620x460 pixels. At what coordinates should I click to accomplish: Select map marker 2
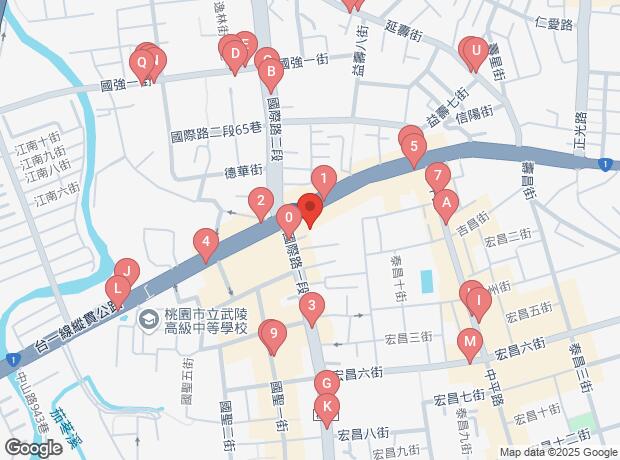click(261, 203)
